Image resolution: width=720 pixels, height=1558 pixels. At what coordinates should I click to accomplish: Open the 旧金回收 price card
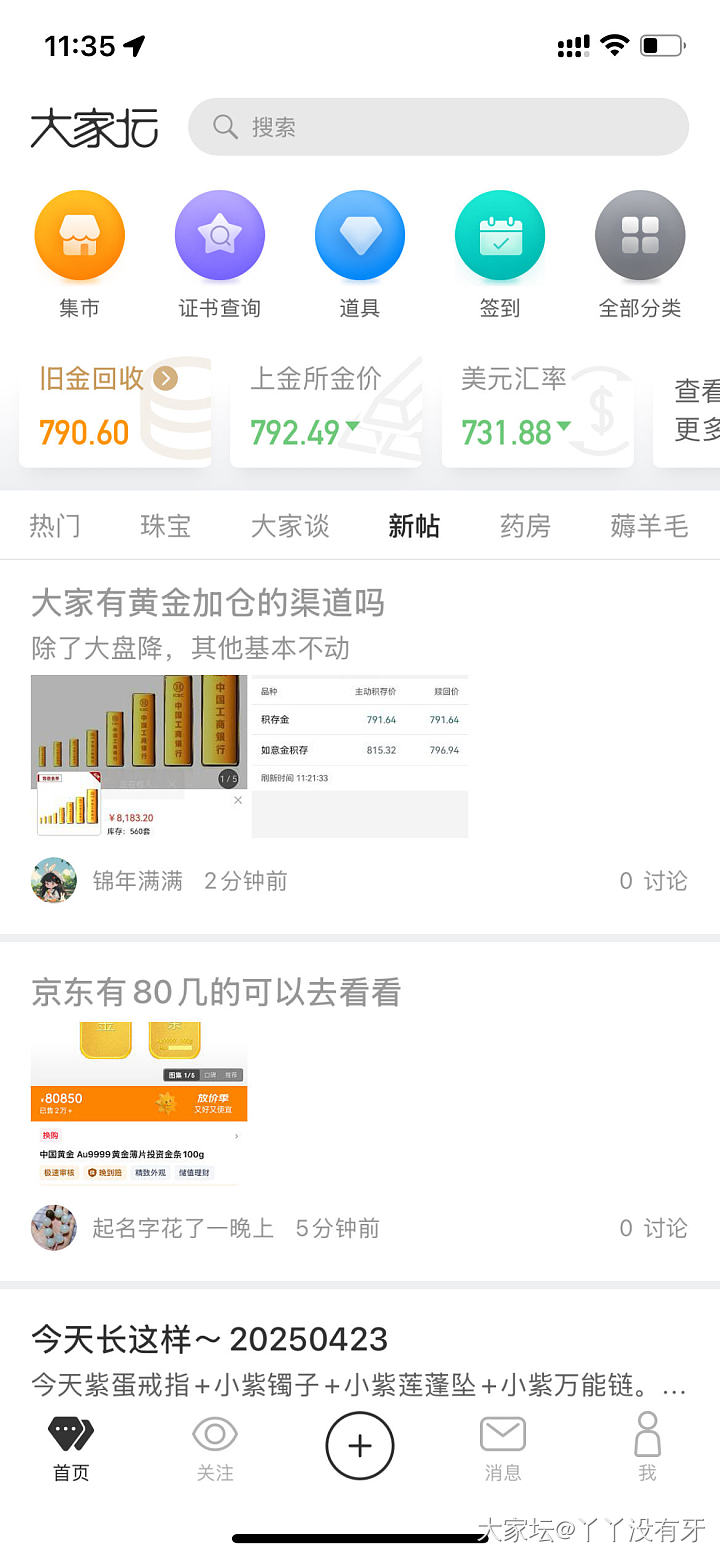point(115,408)
